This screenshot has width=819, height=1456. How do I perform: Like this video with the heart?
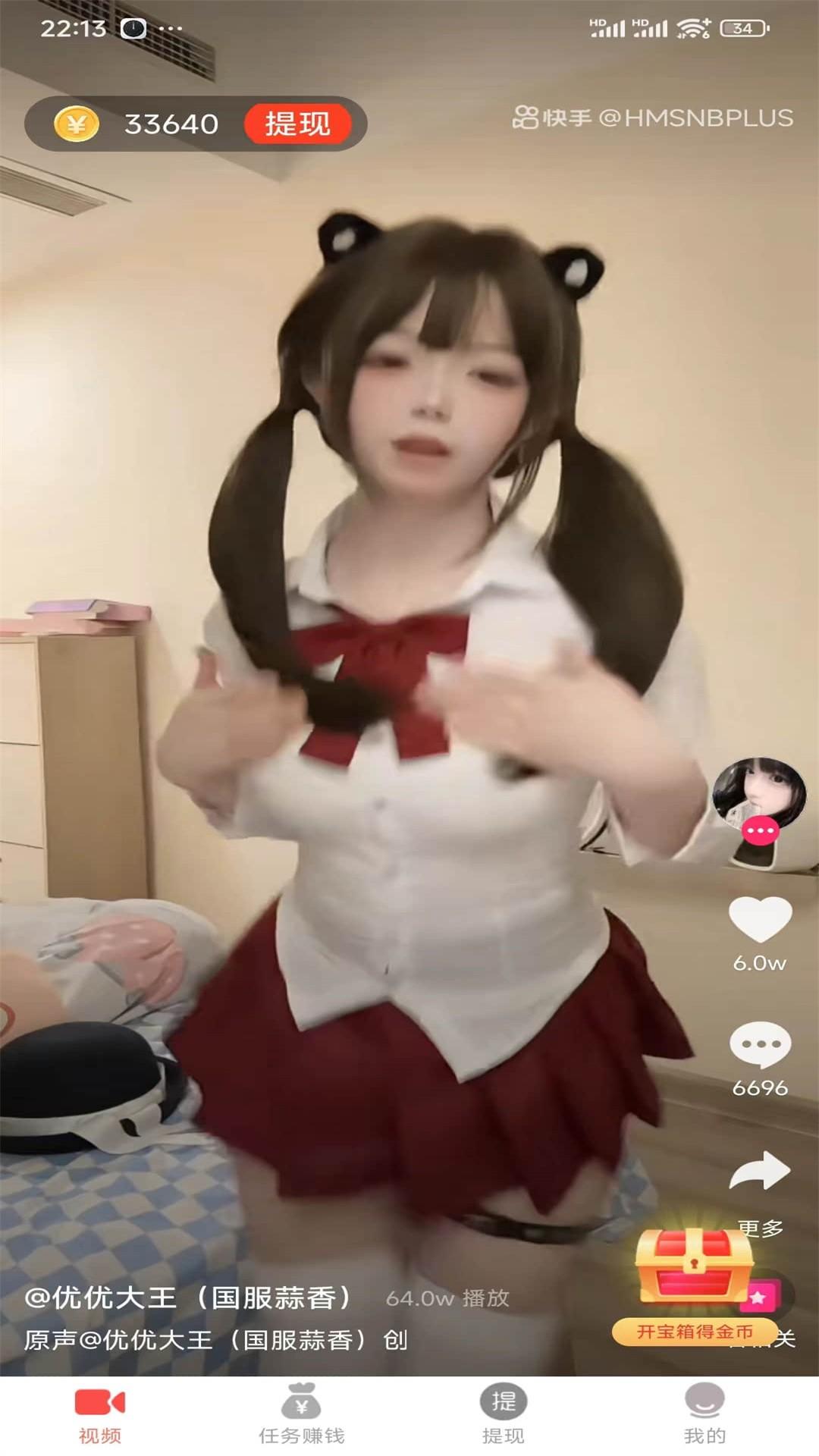point(760,920)
